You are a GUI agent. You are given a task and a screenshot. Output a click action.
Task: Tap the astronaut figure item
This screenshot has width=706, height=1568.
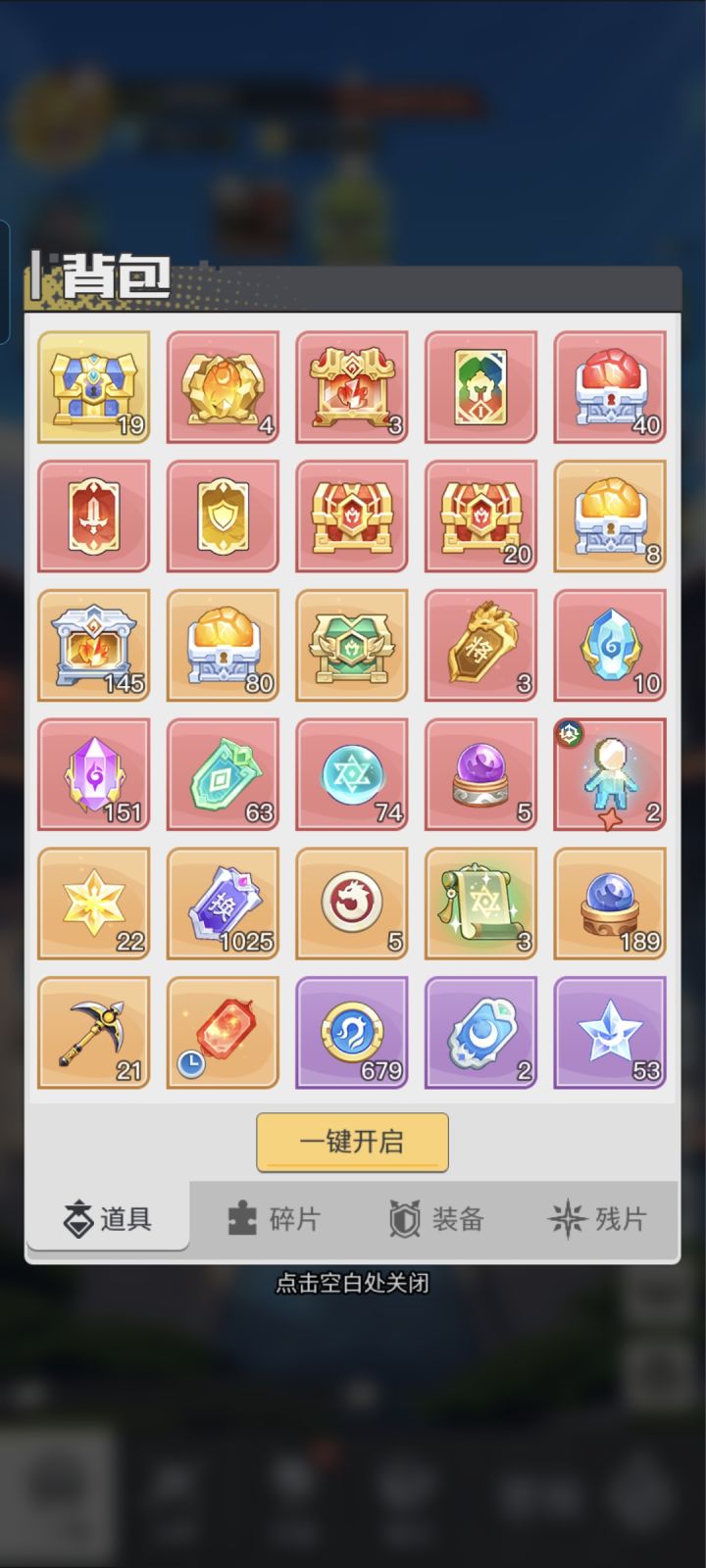610,774
